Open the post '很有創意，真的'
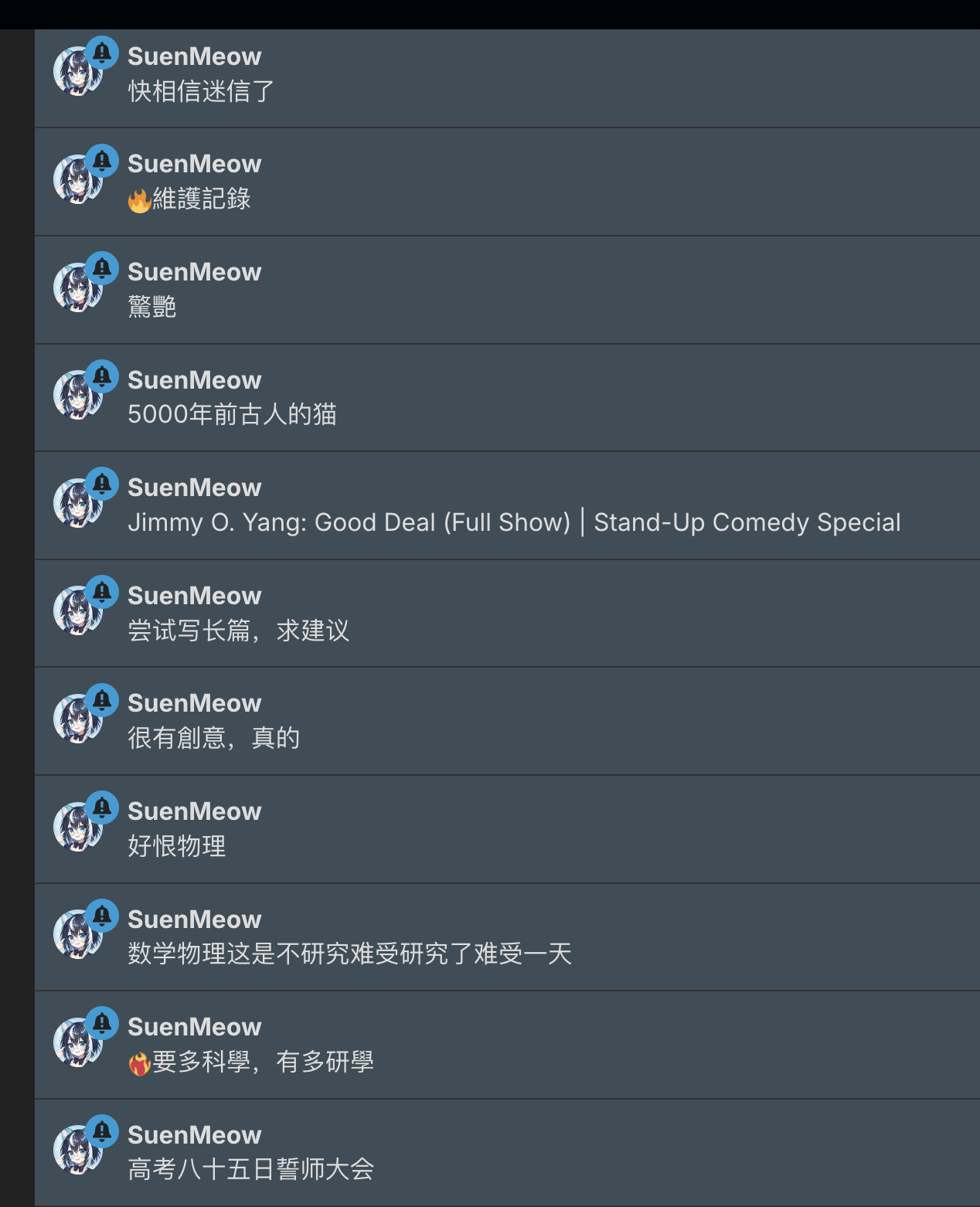Viewport: 980px width, 1207px height. point(213,738)
